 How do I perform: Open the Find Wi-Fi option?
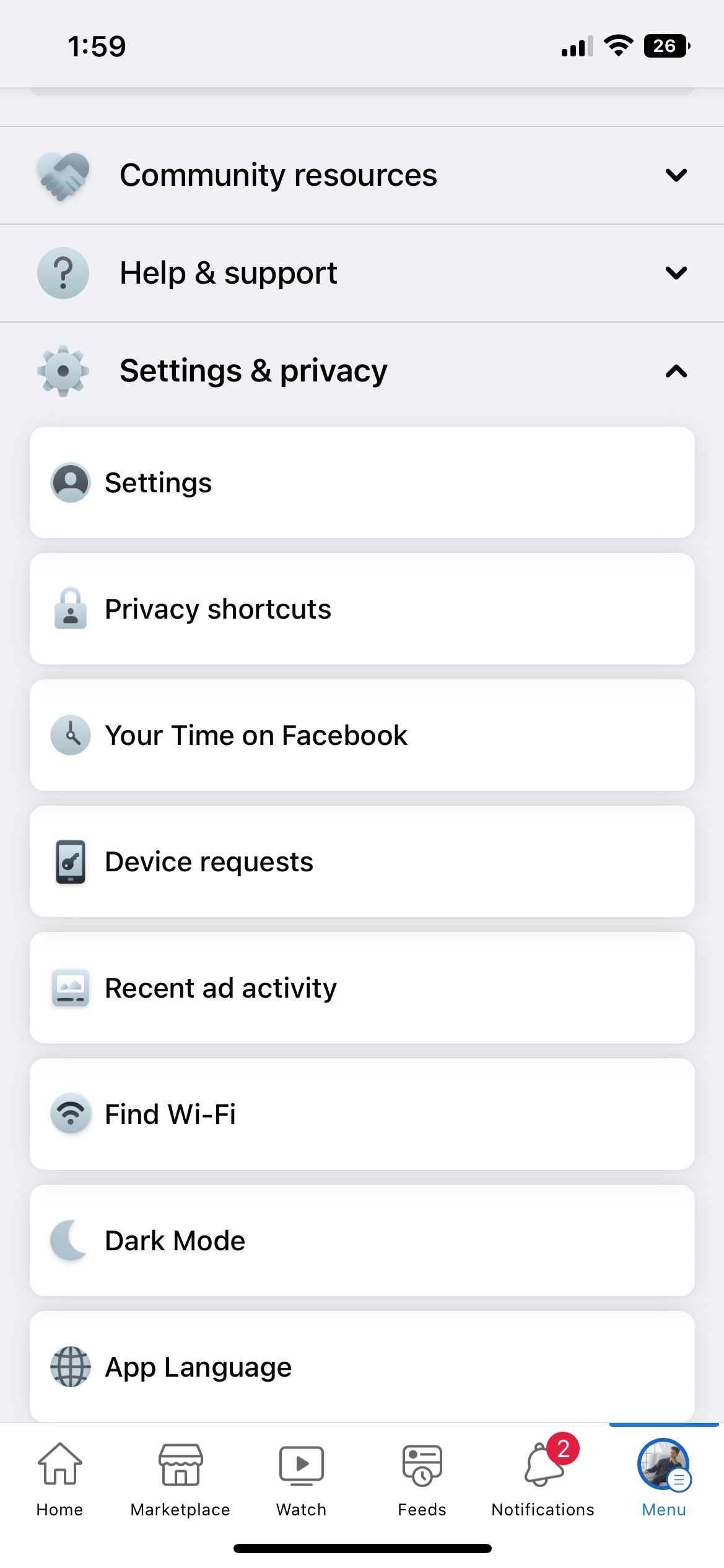click(x=362, y=1114)
